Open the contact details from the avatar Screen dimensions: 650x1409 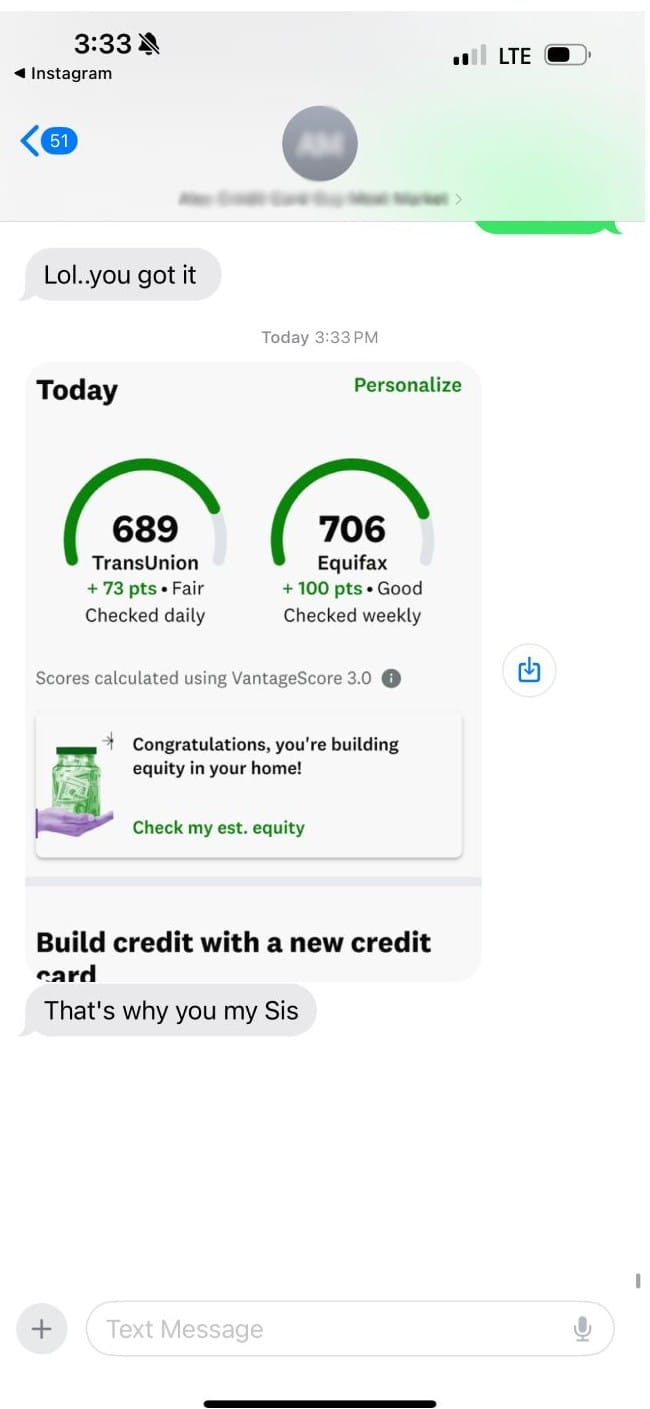[320, 144]
